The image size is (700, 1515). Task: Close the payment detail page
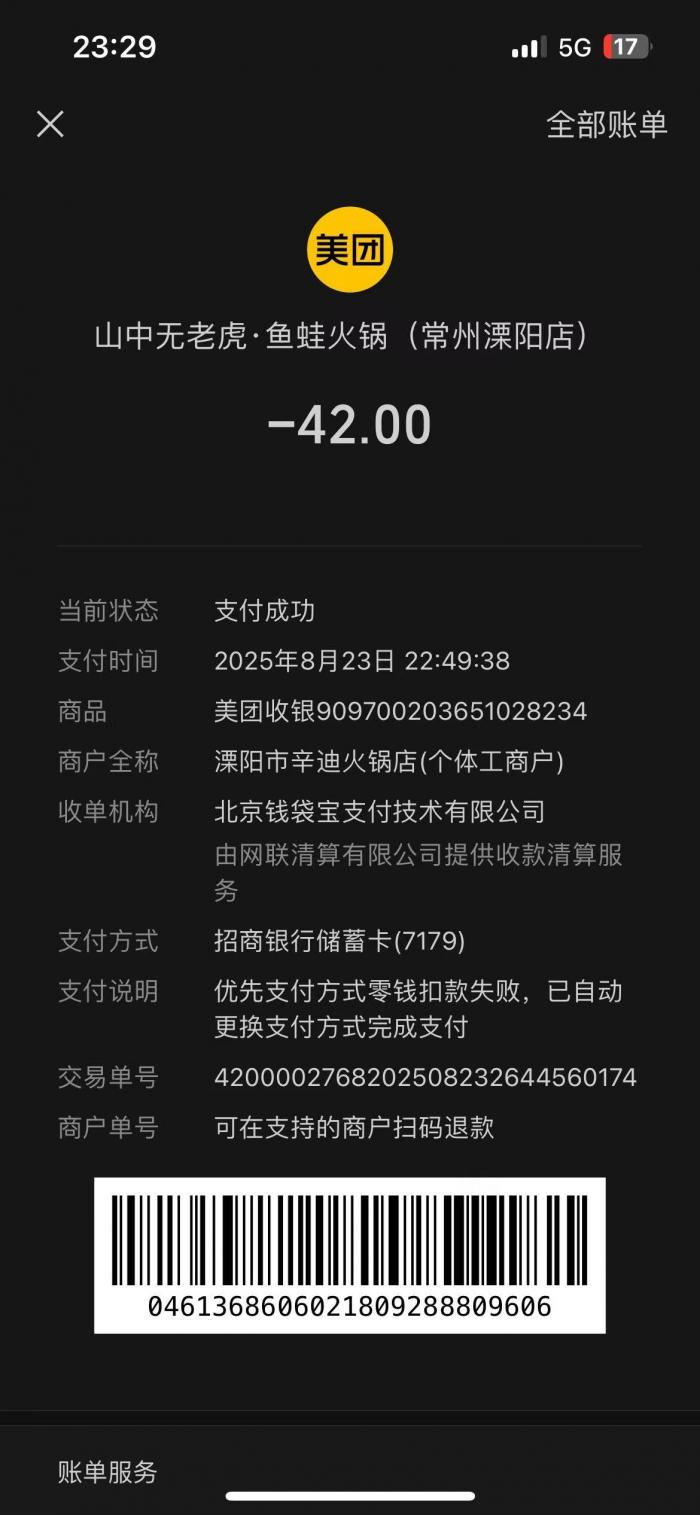pos(50,124)
